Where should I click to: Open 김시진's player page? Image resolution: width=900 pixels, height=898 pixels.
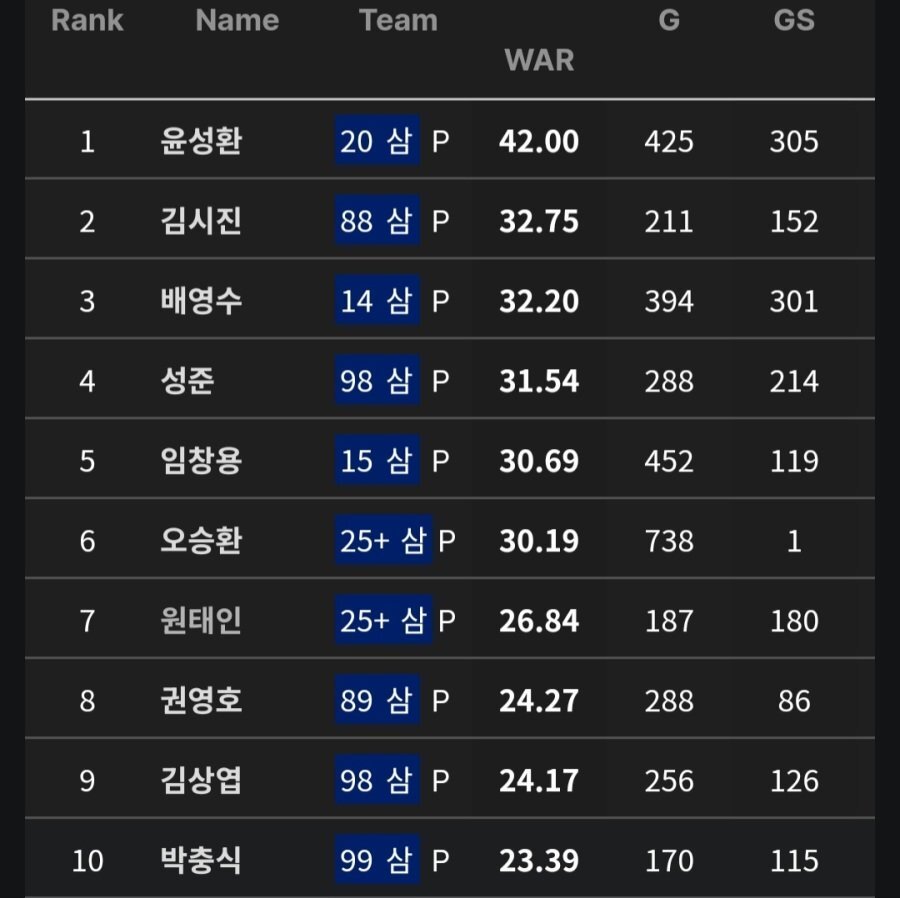click(200, 221)
